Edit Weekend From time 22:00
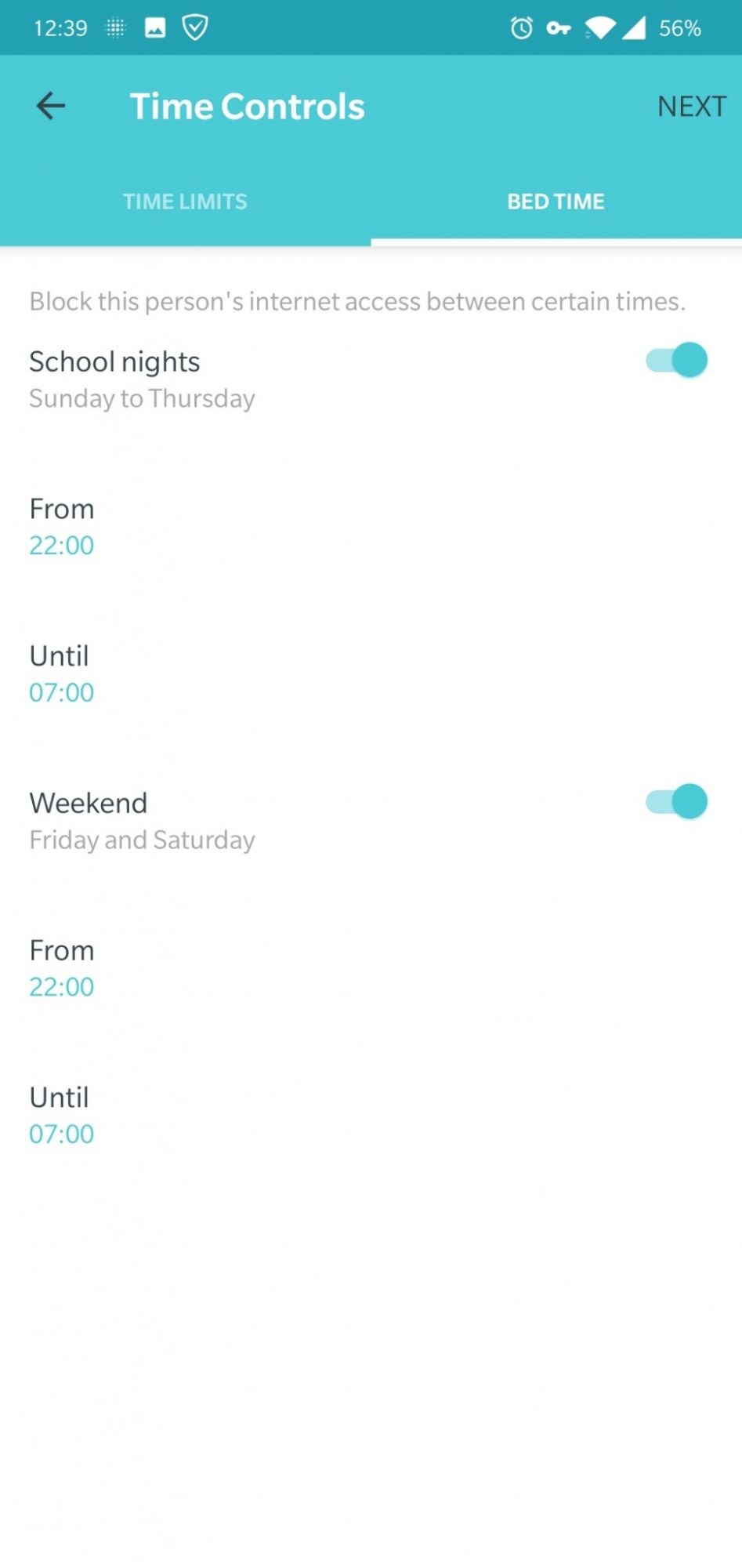Screen dimensions: 742x1568 [x=62, y=985]
